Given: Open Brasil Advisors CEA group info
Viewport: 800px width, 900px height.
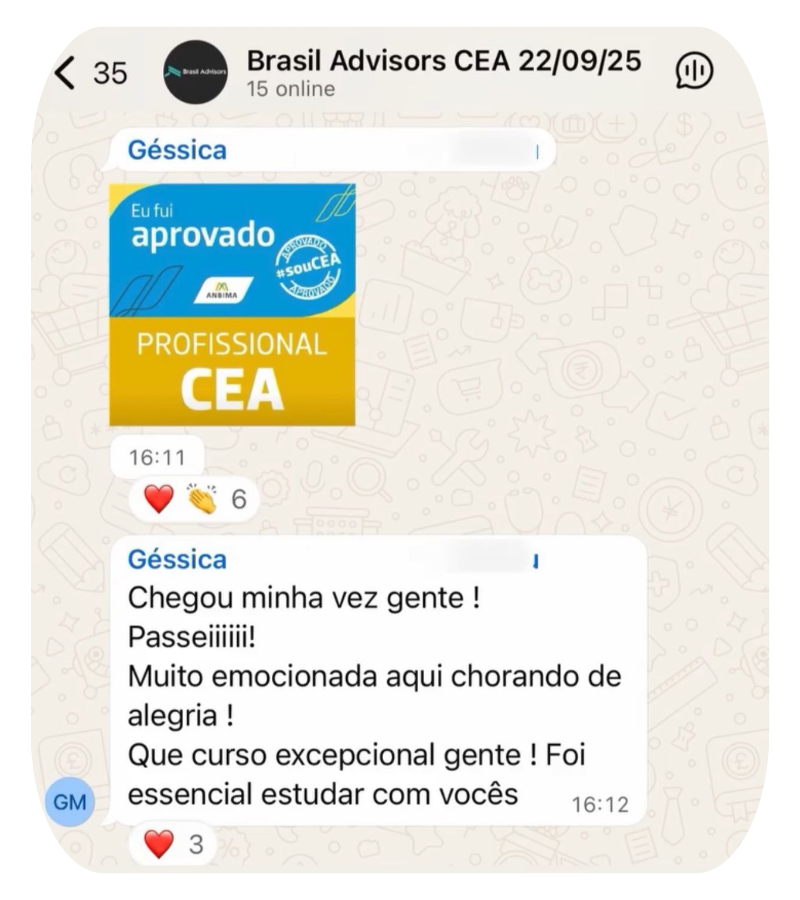Looking at the screenshot, I should point(443,71).
